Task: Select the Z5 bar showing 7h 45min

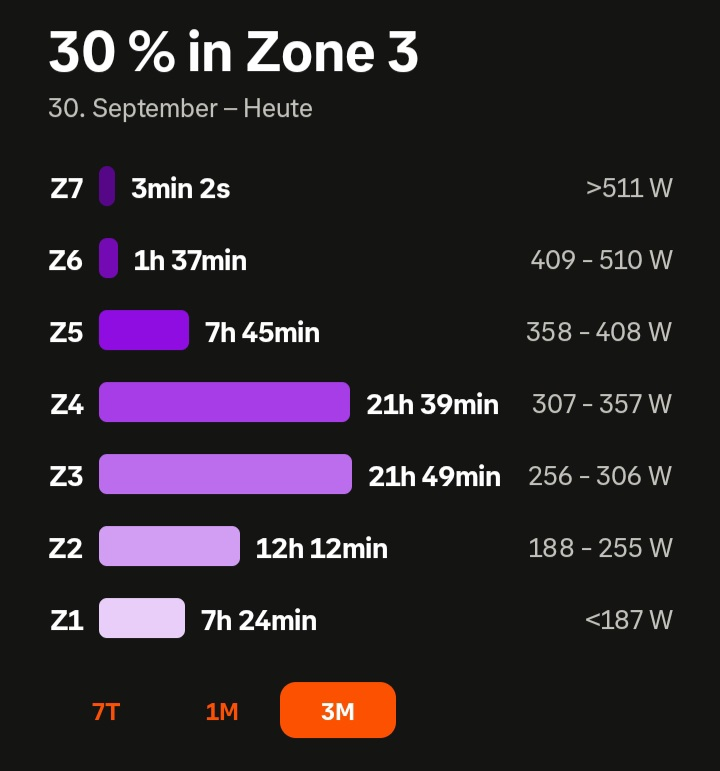Action: tap(144, 331)
